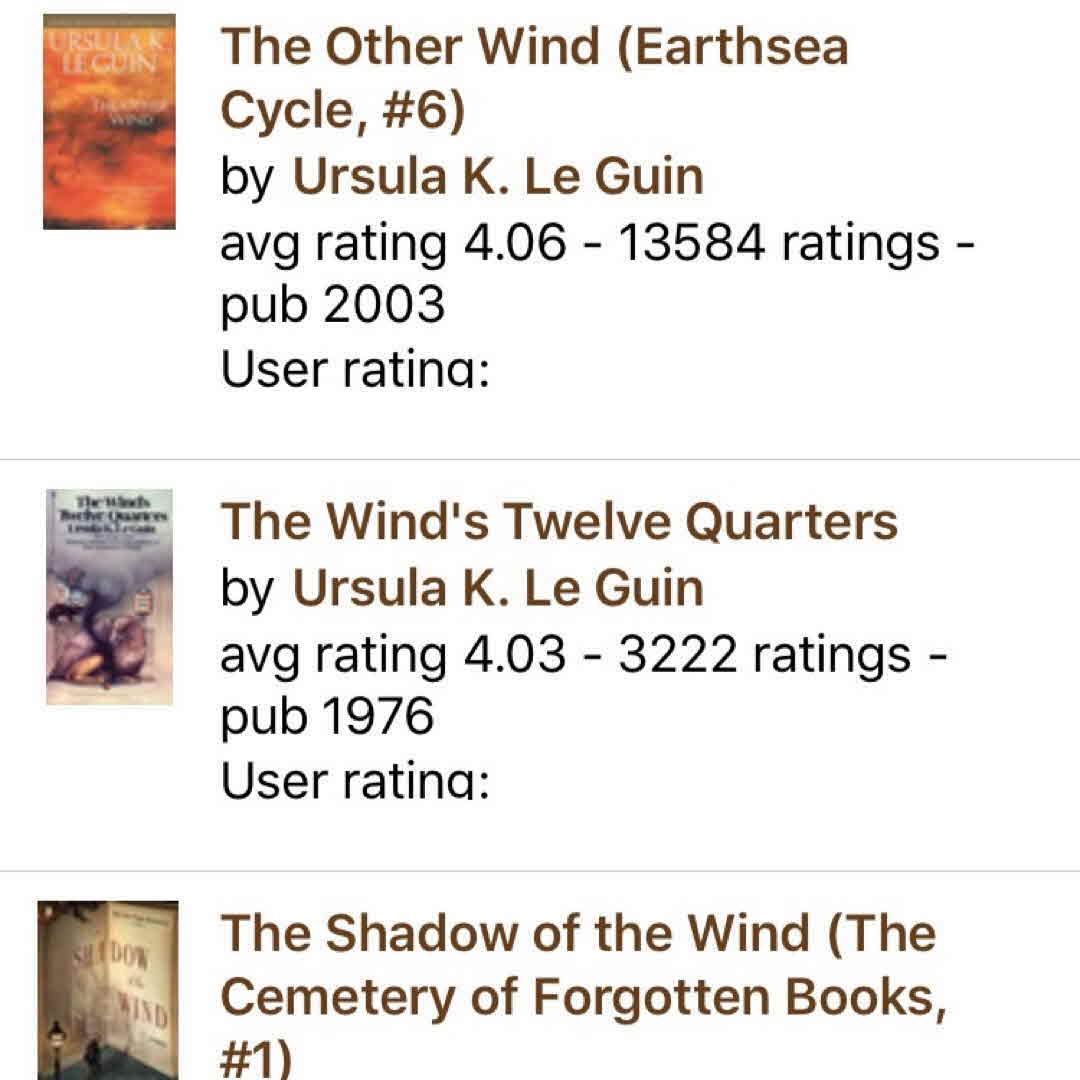Tap The Shadow of the Wind cover
The width and height of the screenshot is (1080, 1080).
click(109, 990)
